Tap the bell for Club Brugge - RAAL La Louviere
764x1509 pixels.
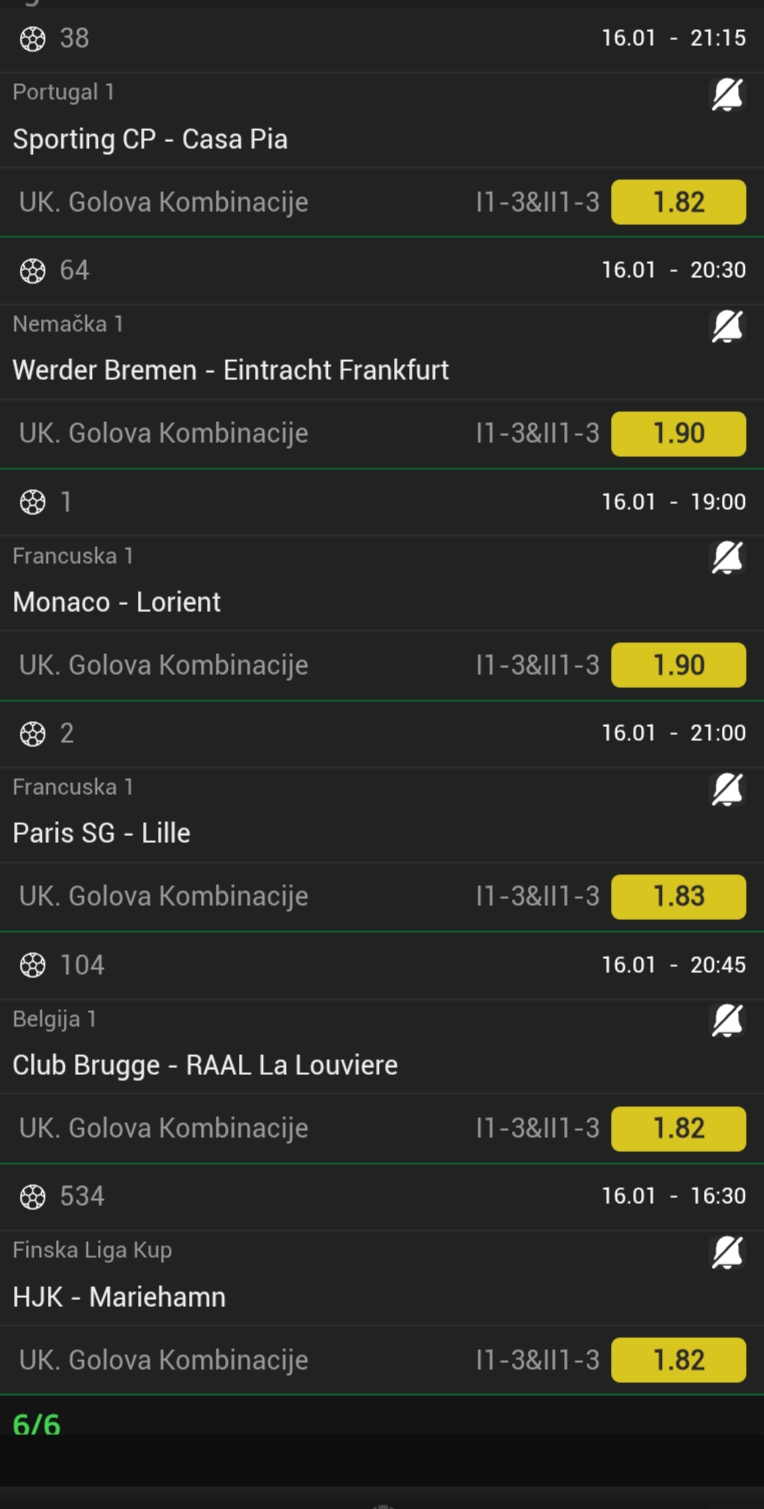(727, 1021)
